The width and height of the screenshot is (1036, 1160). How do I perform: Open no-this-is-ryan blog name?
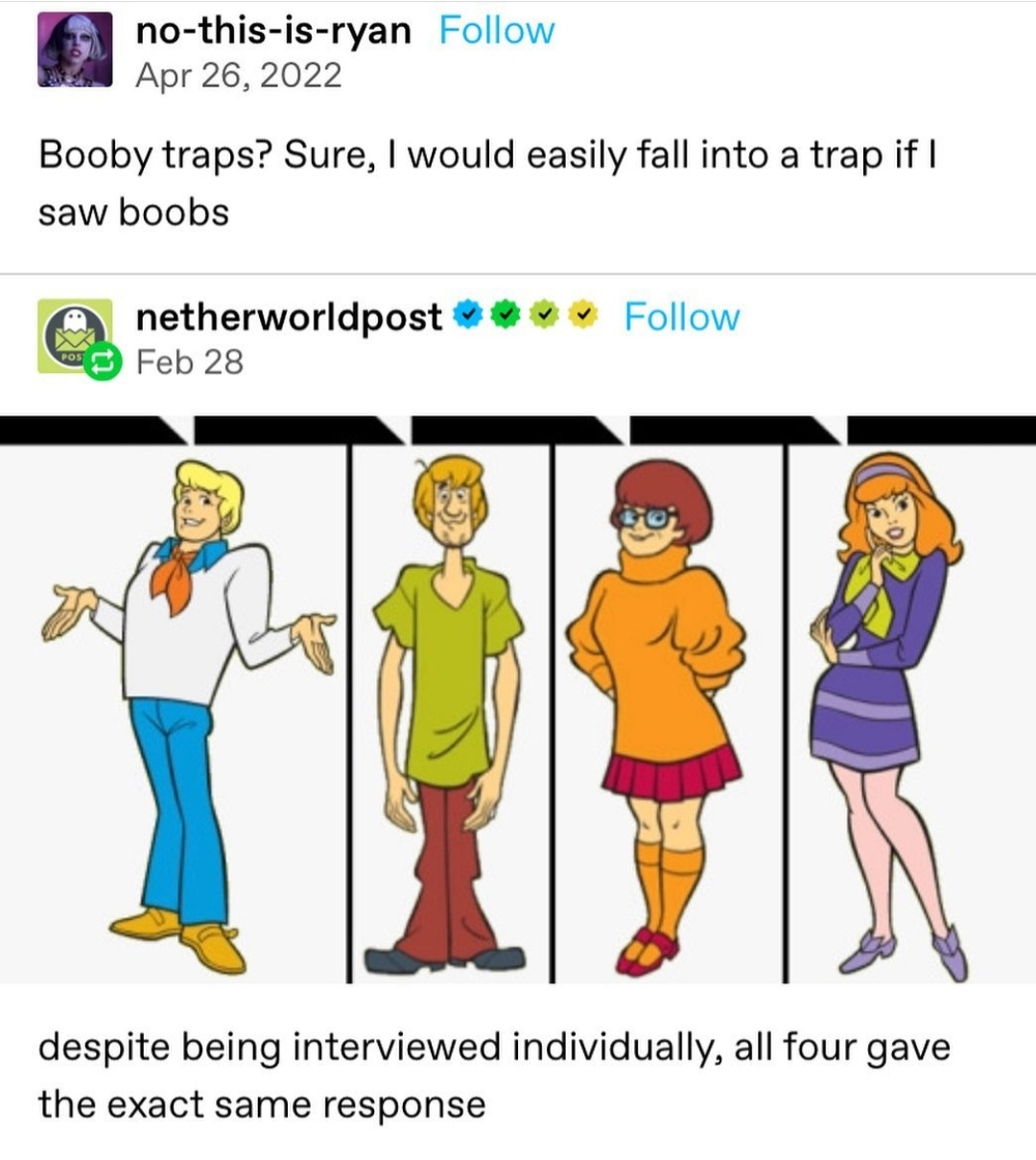273,31
